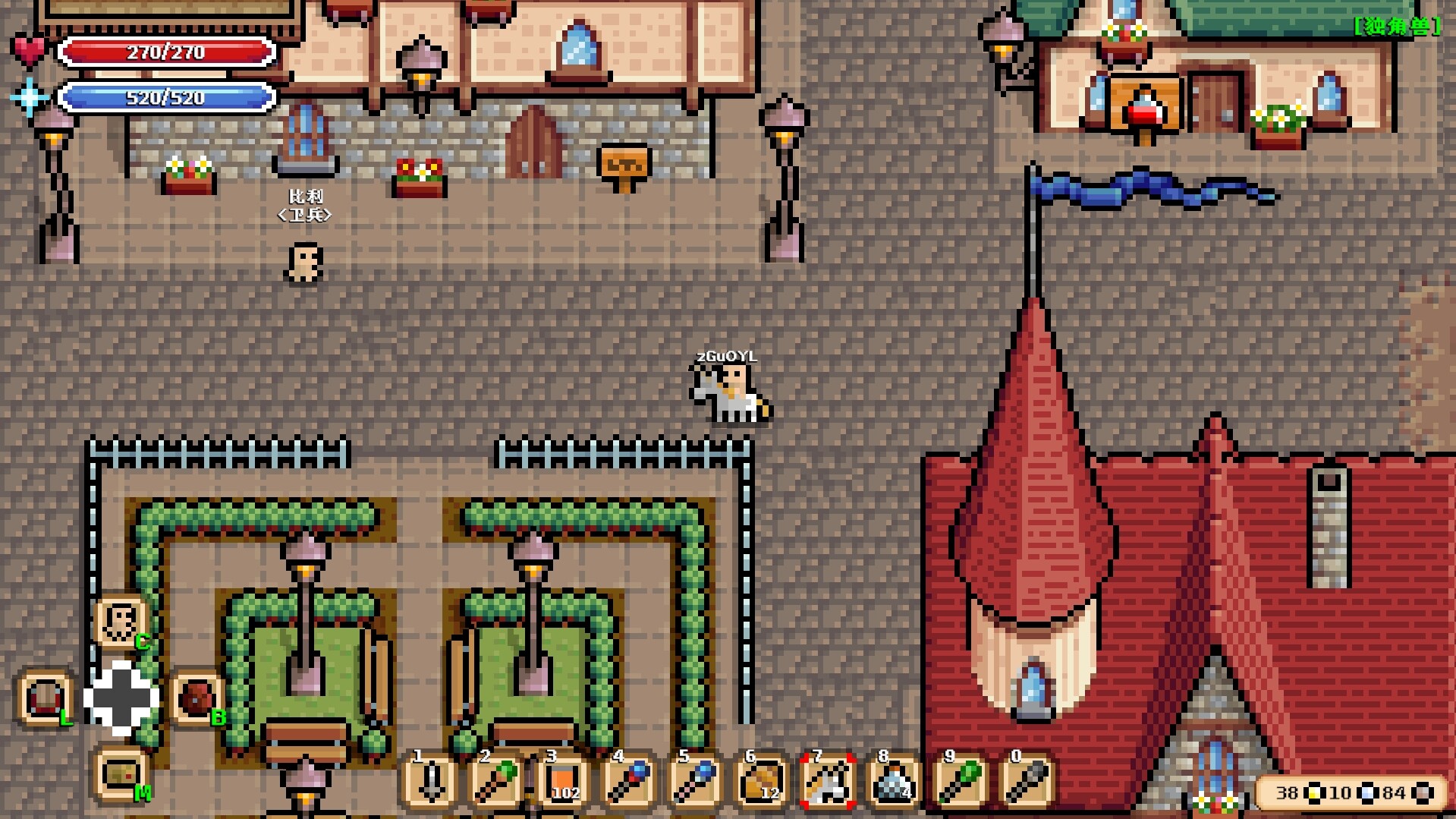Select the gray mace in slot 0

1026,780
